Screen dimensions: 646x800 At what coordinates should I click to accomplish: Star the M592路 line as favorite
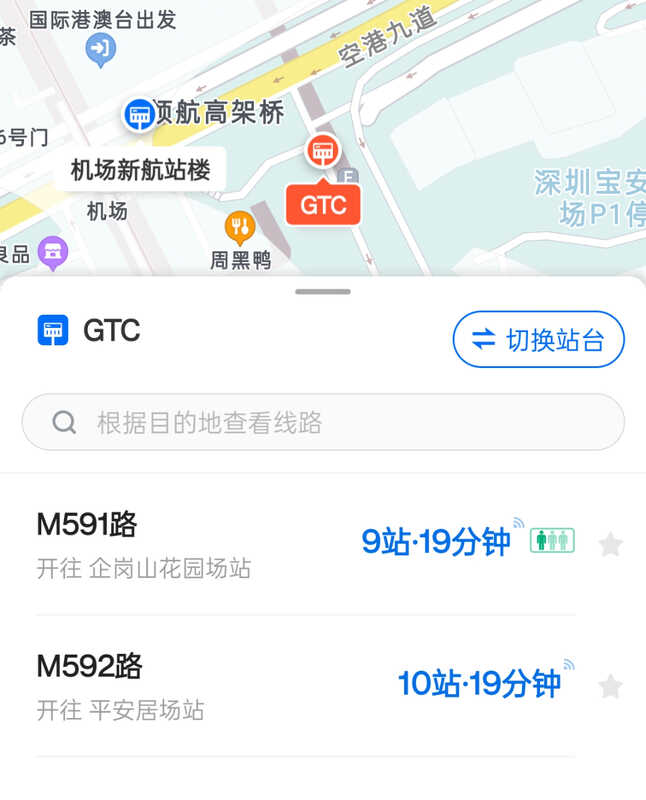tap(610, 686)
